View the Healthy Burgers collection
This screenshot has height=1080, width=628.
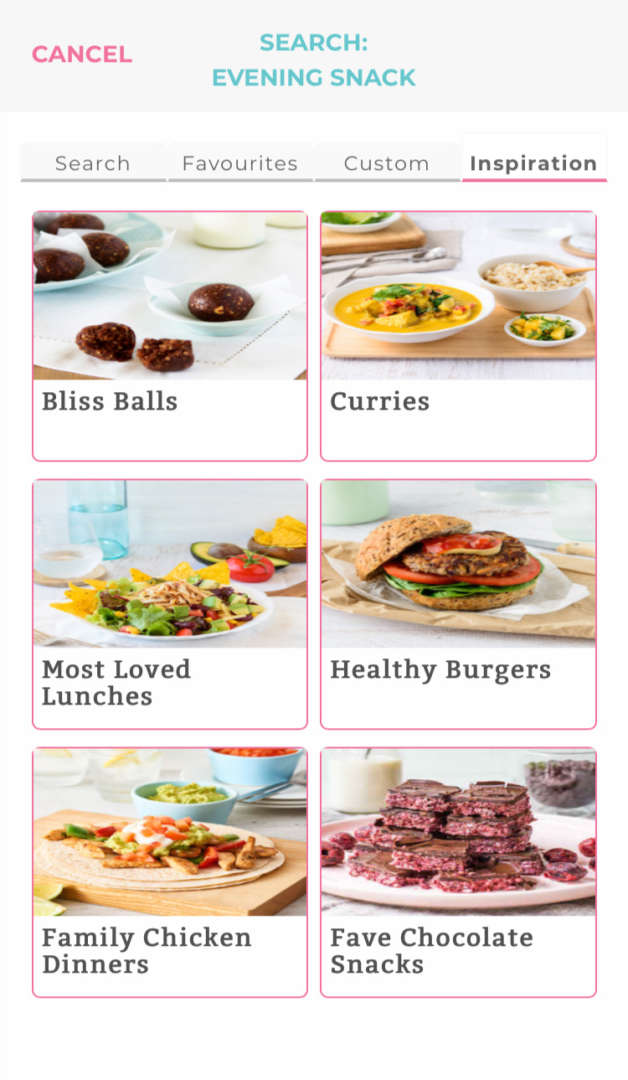(458, 603)
